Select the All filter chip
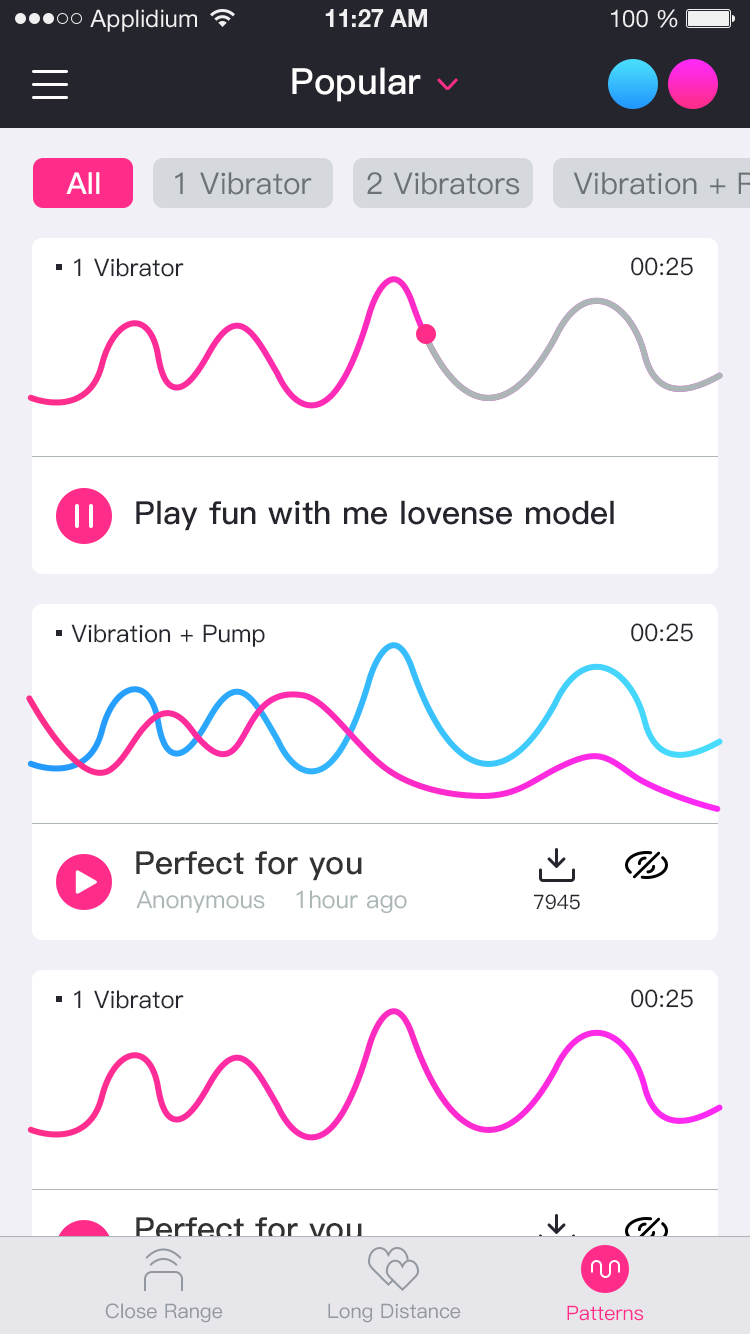 click(83, 183)
